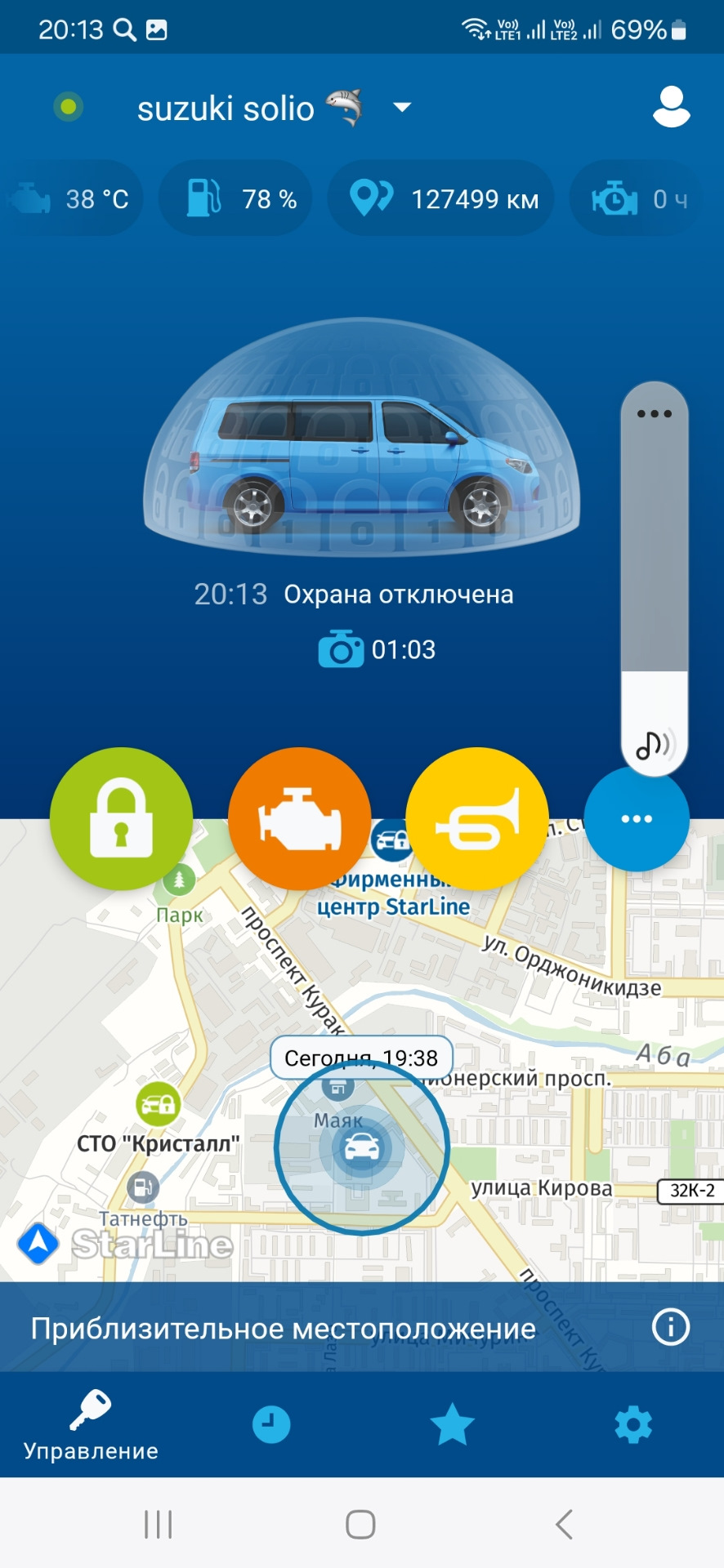Viewport: 724px width, 1568px height.
Task: Sound the horn with the yellow button
Action: (477, 818)
